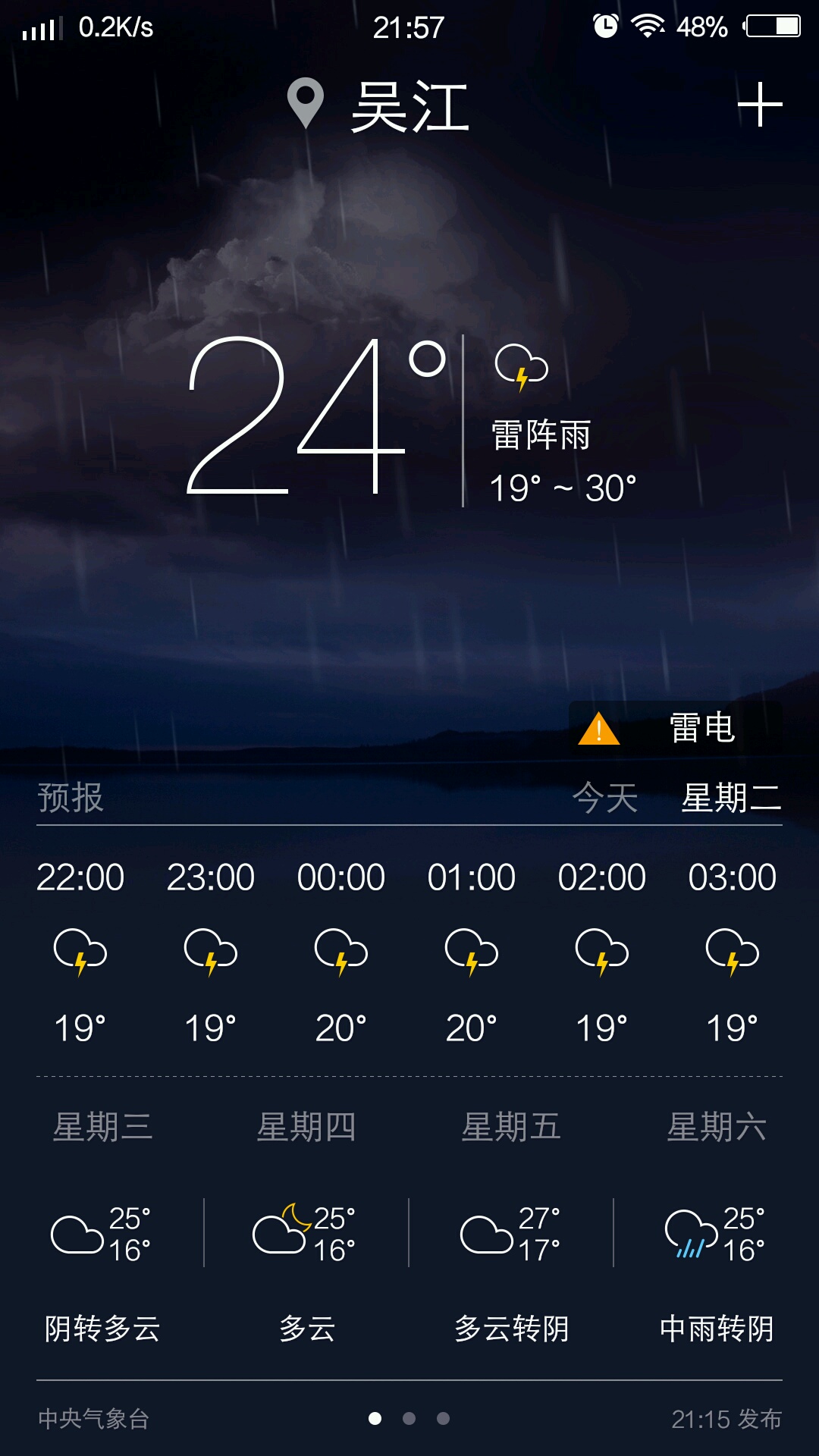This screenshot has width=819, height=1456.
Task: Open 星期三 daily forecast
Action: click(102, 1228)
